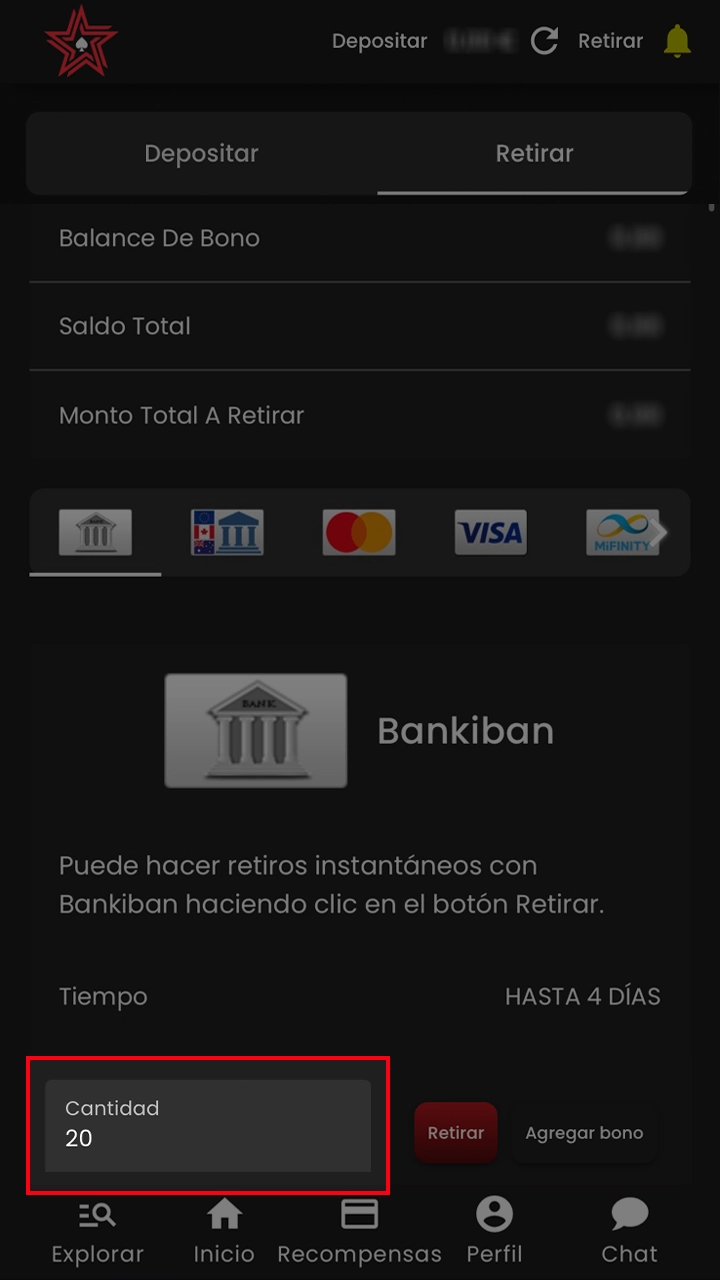Image resolution: width=720 pixels, height=1280 pixels.
Task: Click the red star casino logo
Action: click(80, 40)
